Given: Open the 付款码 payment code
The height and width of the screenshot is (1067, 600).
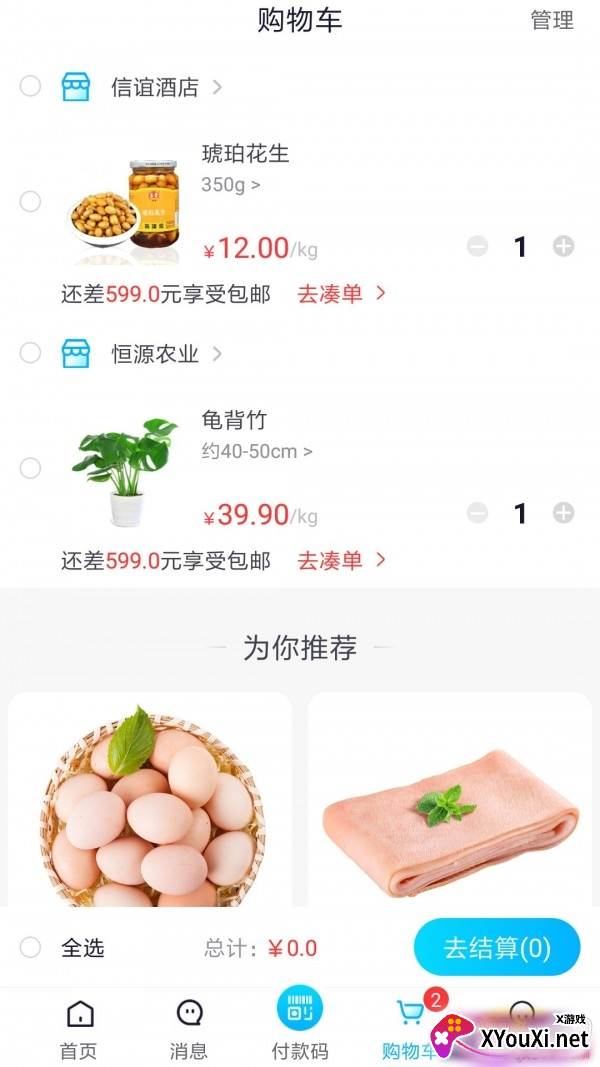Looking at the screenshot, I should point(300,1025).
